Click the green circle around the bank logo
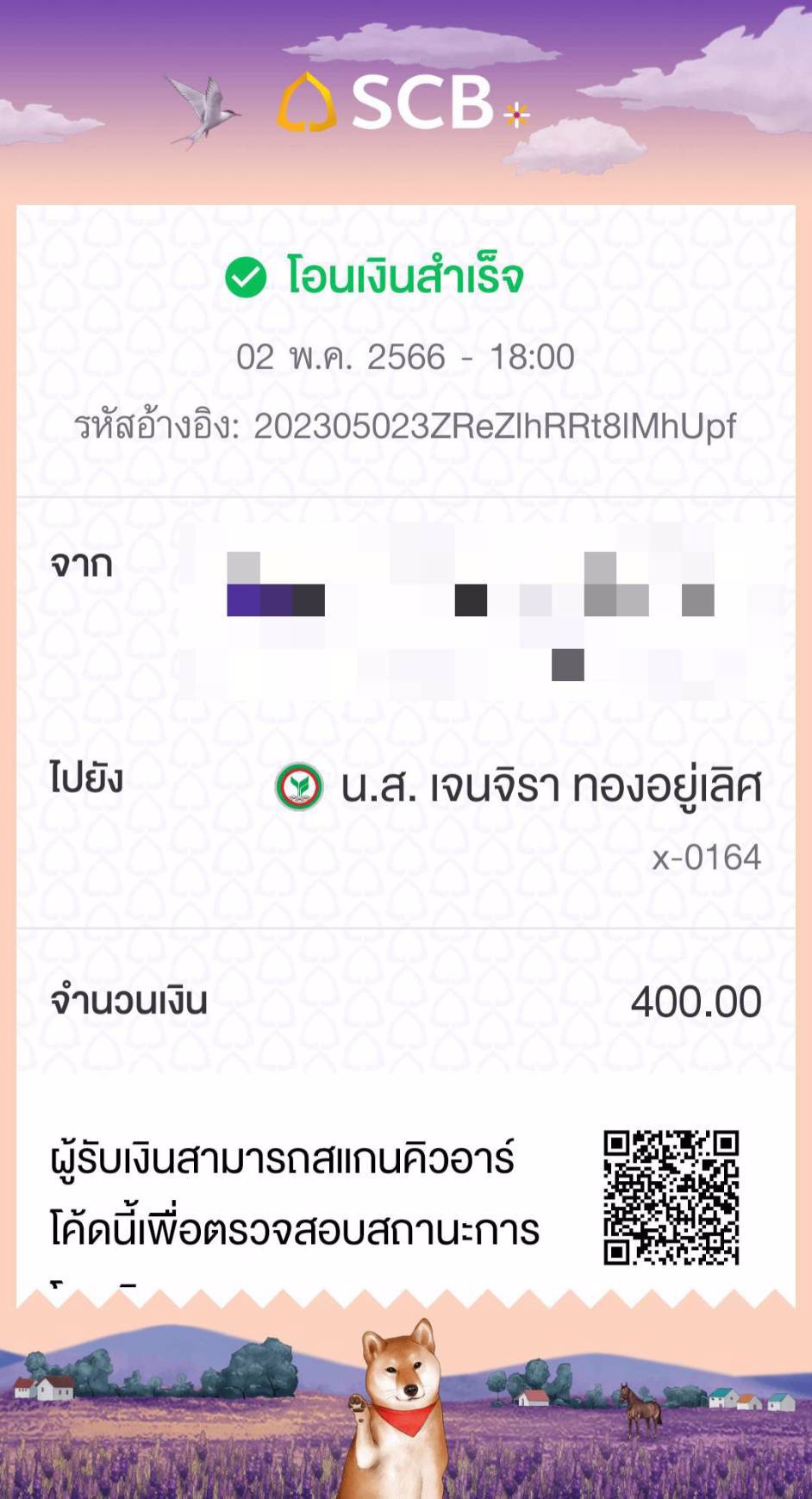The image size is (812, 1499). [299, 785]
